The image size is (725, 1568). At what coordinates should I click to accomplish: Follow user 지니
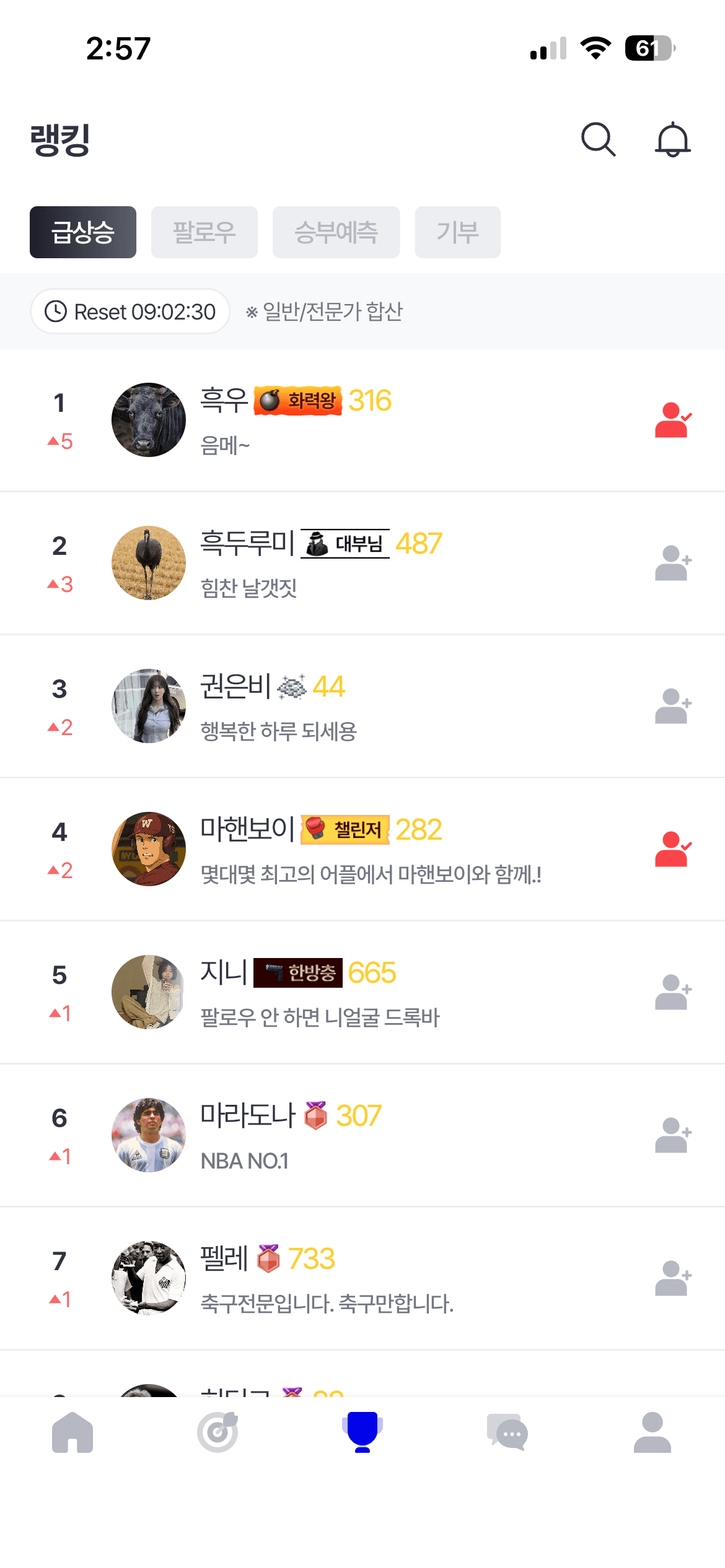(672, 992)
